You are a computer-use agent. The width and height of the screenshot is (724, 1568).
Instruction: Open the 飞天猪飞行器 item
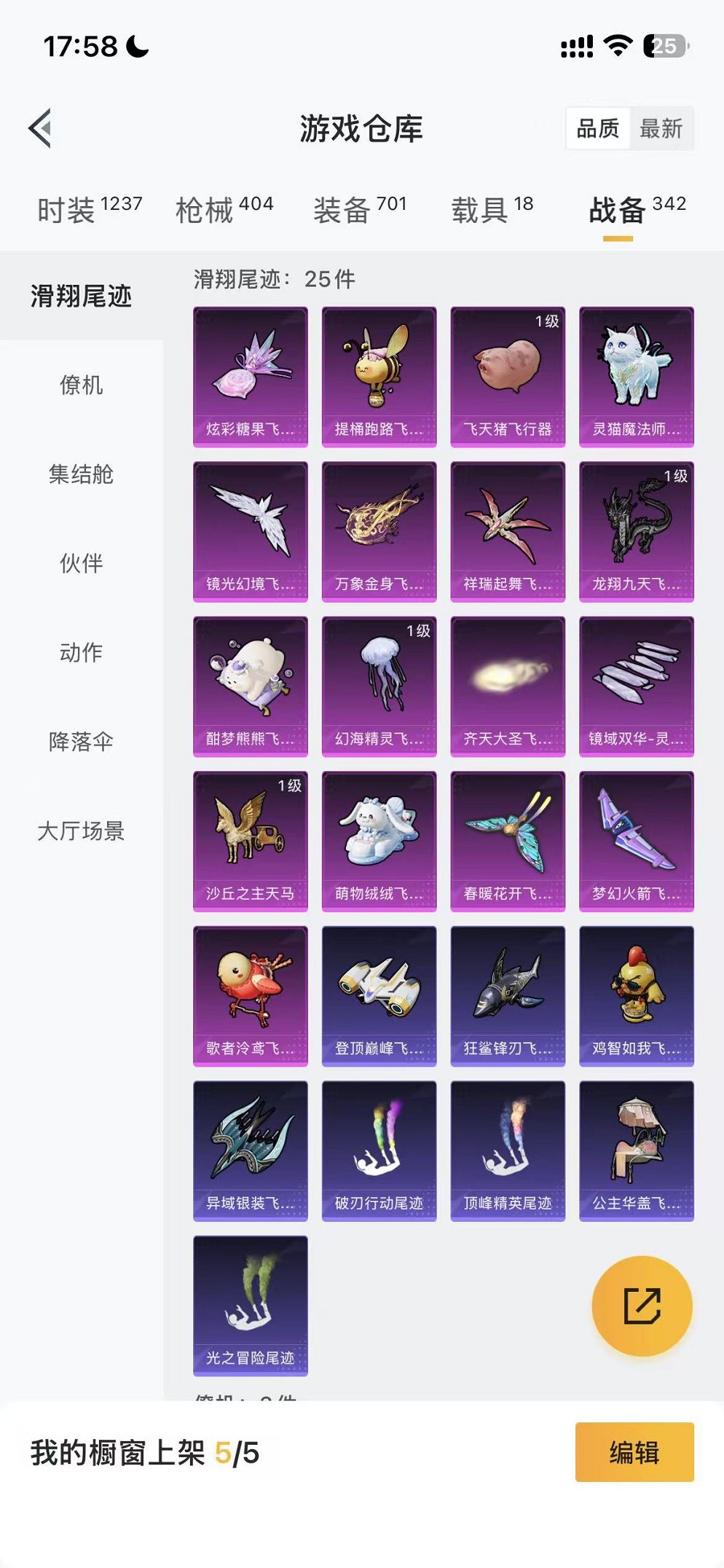508,376
